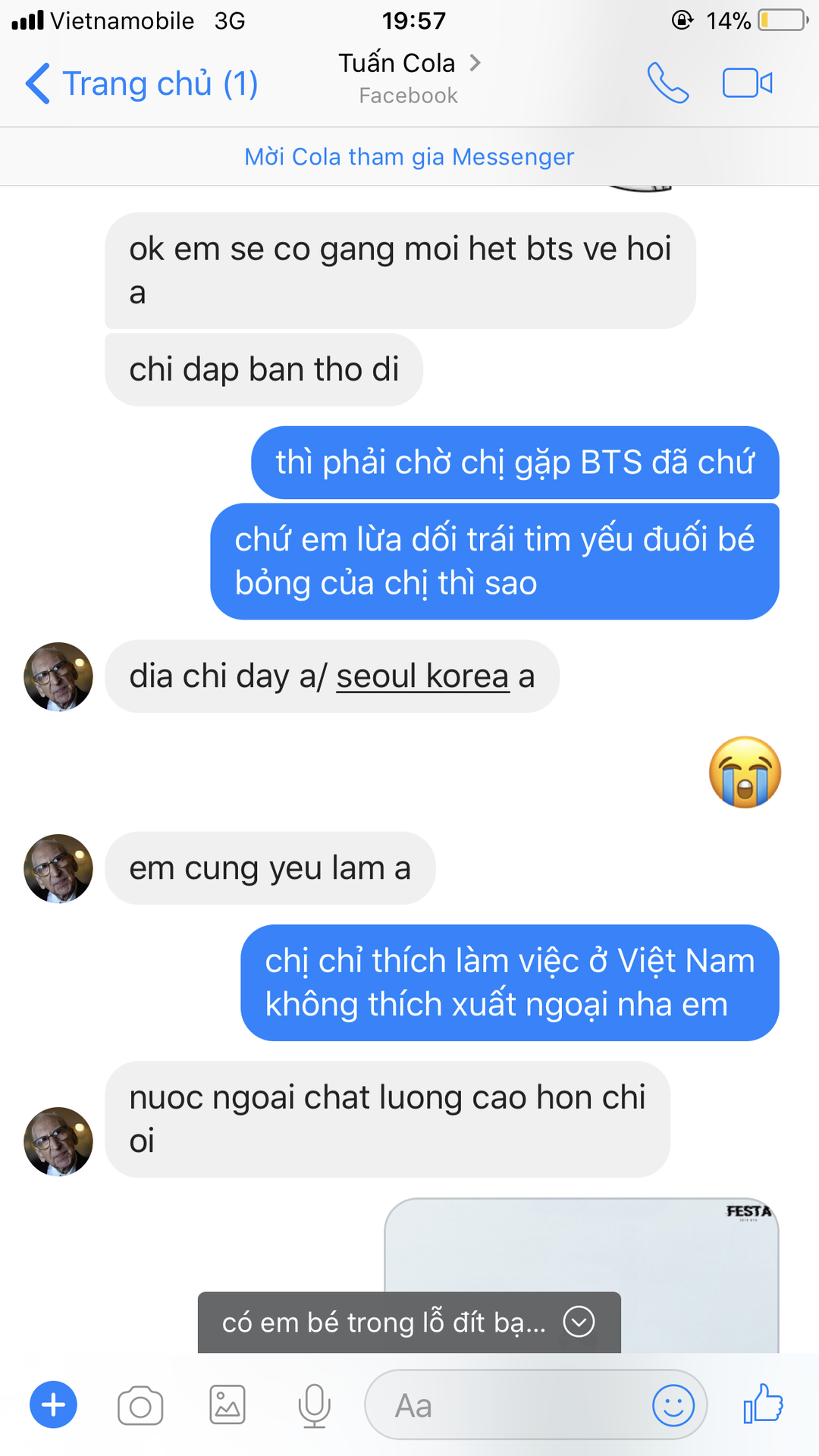
Task: Send a thumbs-up like
Action: click(x=763, y=1404)
